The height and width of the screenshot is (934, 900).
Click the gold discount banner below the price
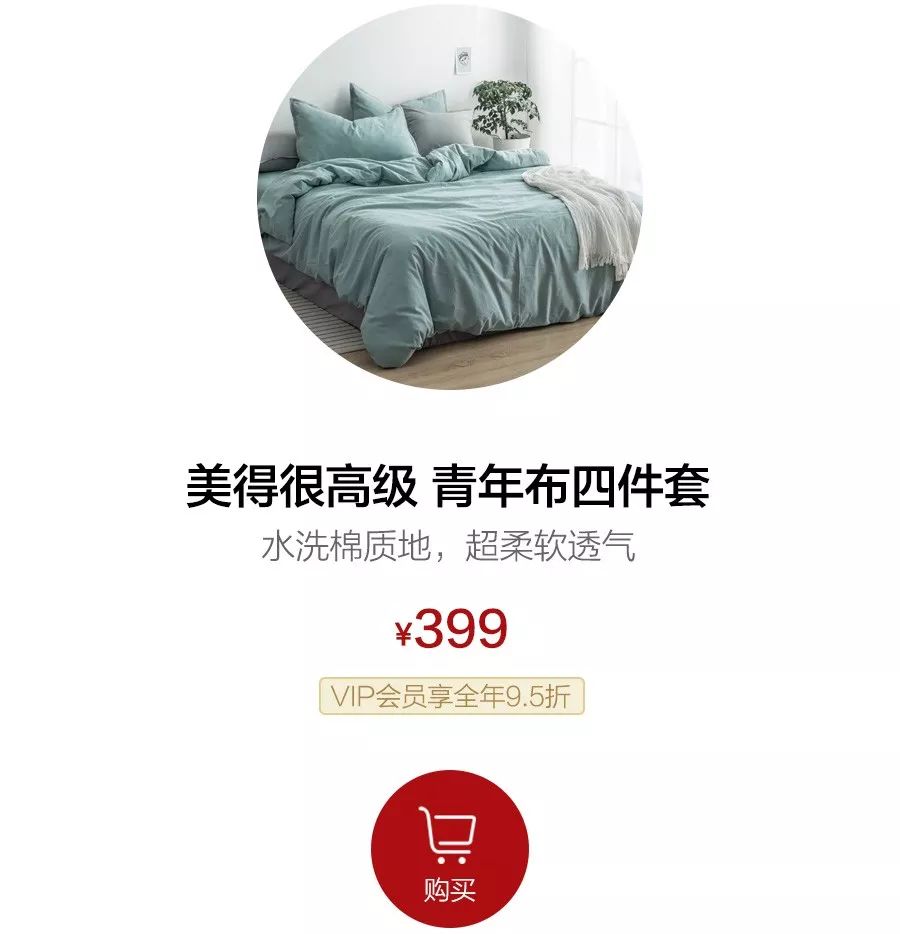448,697
